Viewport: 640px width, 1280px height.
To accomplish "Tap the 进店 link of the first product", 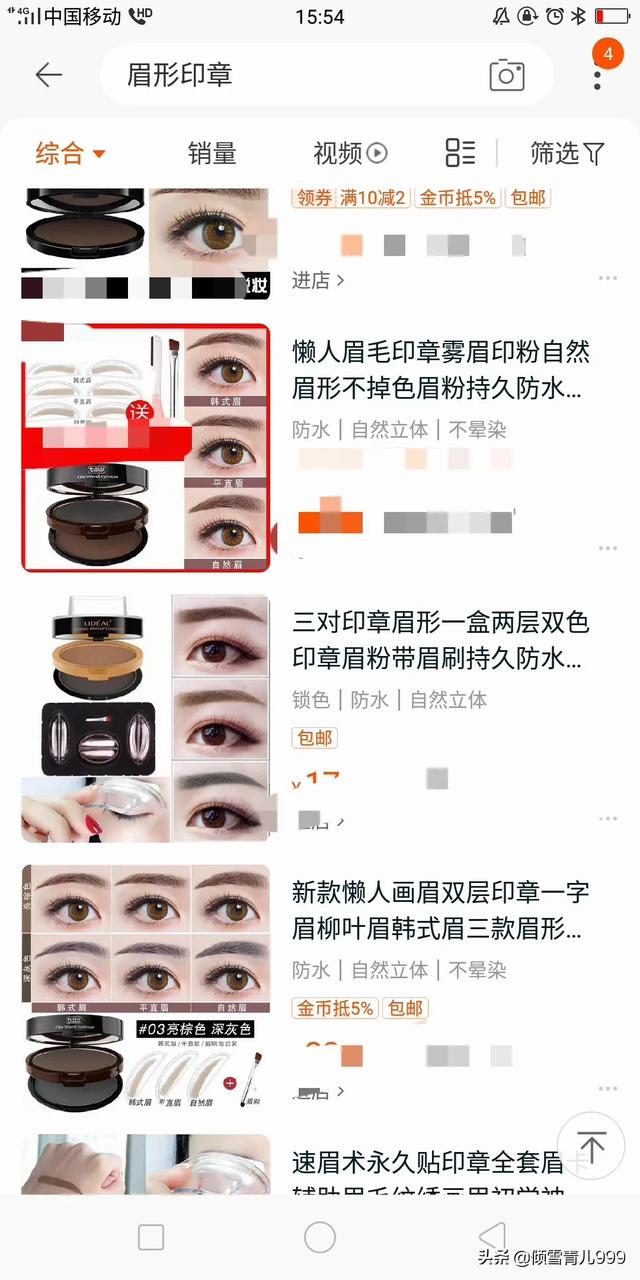I will [x=318, y=281].
